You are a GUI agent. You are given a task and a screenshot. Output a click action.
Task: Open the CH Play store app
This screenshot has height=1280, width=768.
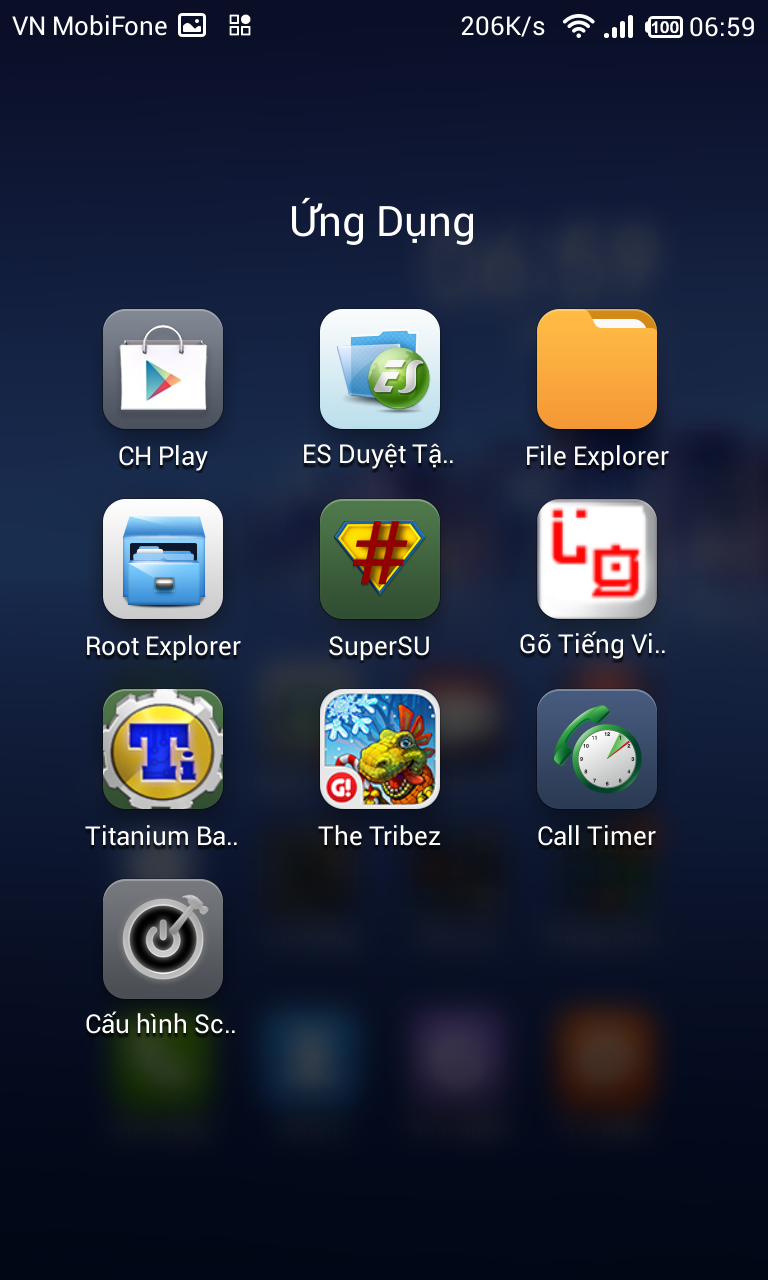tap(163, 369)
